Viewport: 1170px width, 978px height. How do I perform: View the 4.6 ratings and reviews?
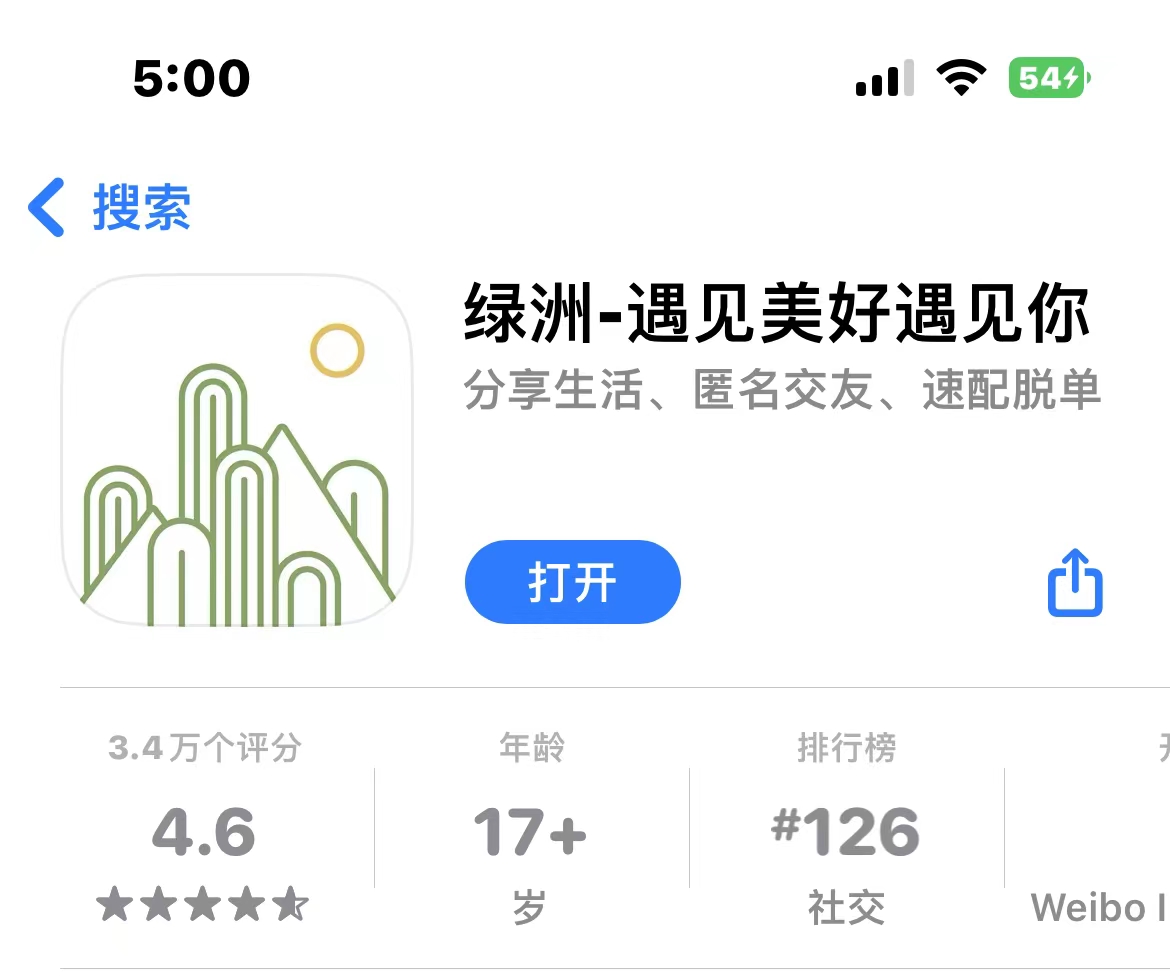204,830
